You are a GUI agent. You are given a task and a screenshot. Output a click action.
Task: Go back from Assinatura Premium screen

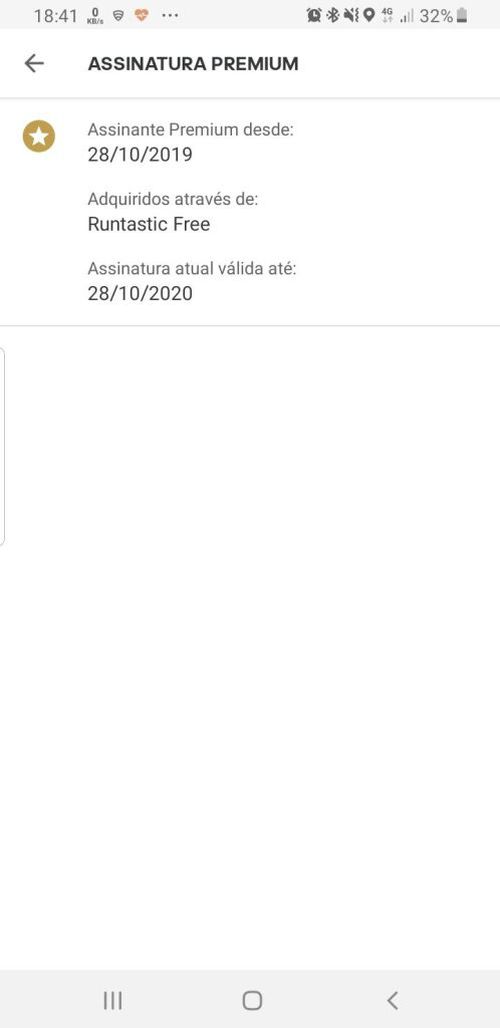(34, 63)
